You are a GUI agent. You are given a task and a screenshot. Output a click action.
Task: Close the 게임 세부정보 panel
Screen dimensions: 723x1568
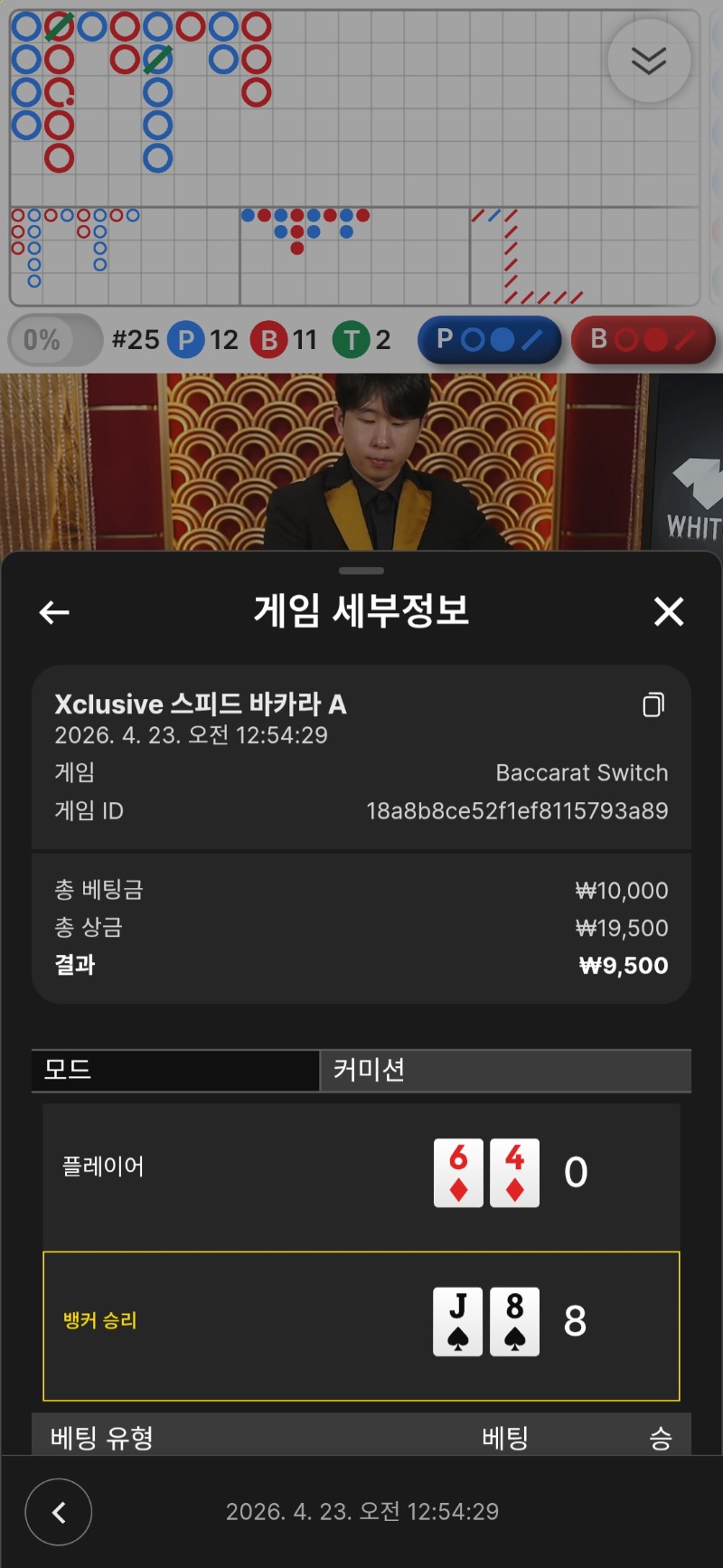[669, 612]
